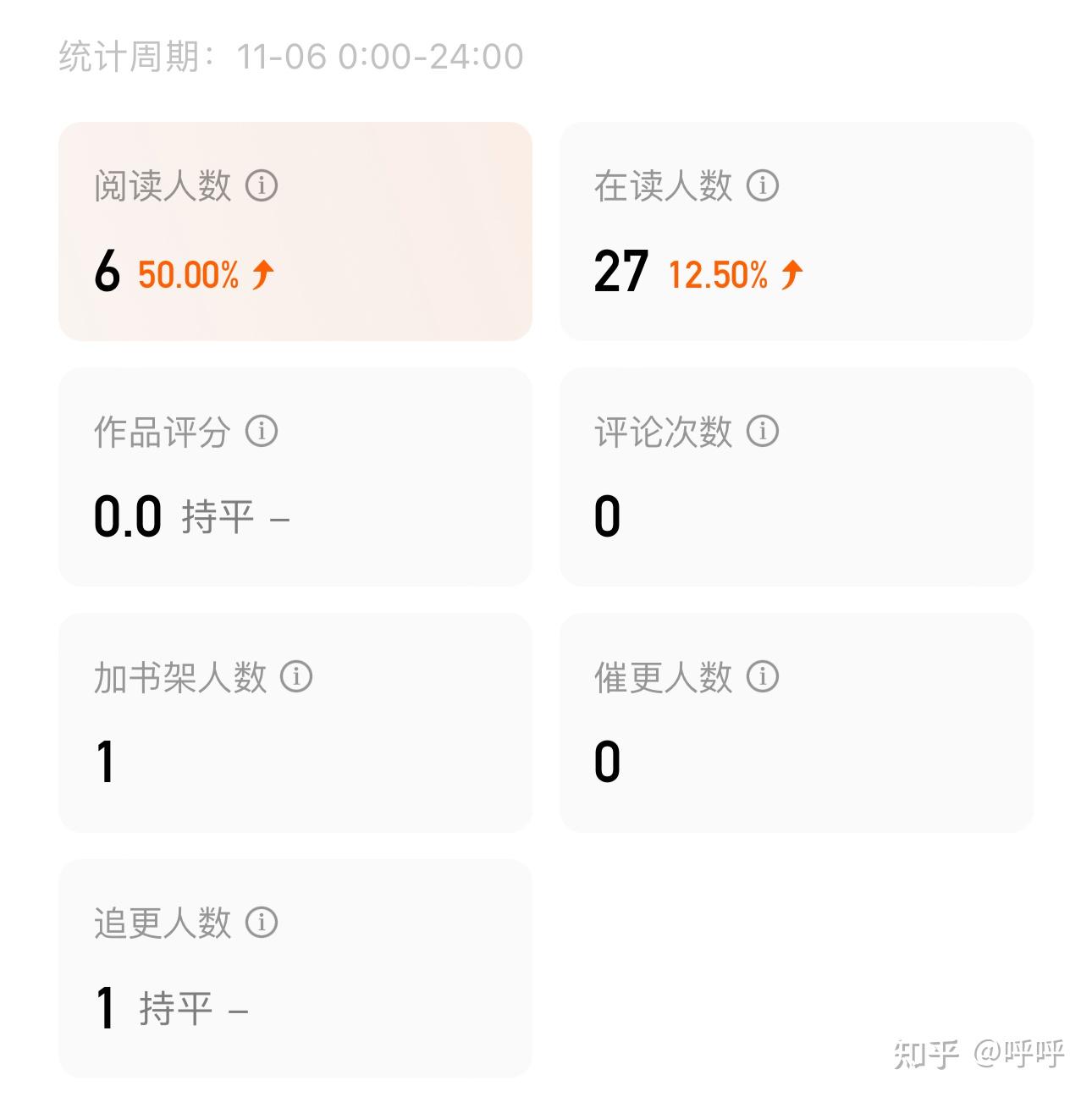This screenshot has height=1097, width=1092.
Task: Open info icon next to 阅读人数
Action: [262, 185]
